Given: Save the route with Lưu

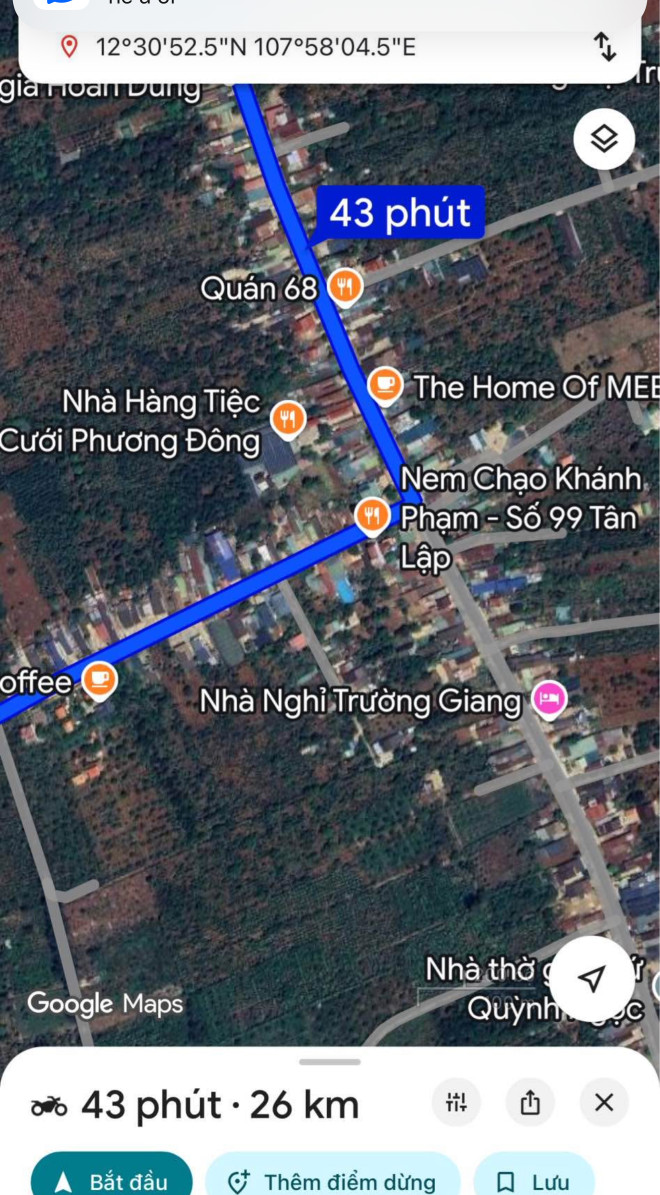Looking at the screenshot, I should (x=533, y=1178).
